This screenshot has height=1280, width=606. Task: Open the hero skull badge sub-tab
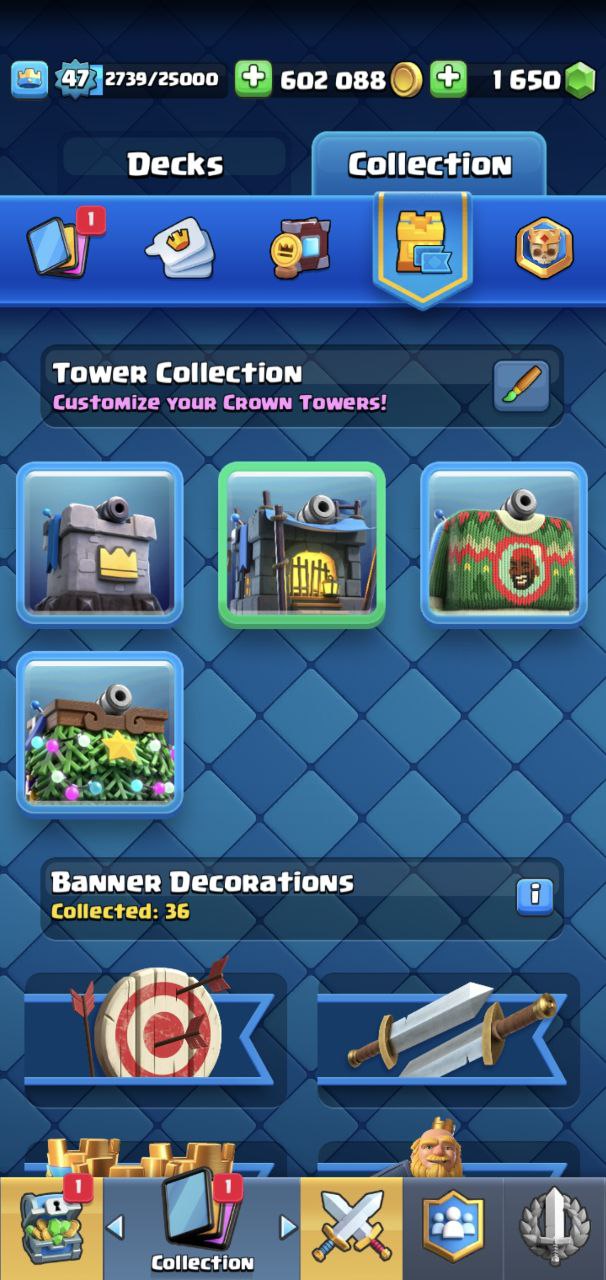544,248
